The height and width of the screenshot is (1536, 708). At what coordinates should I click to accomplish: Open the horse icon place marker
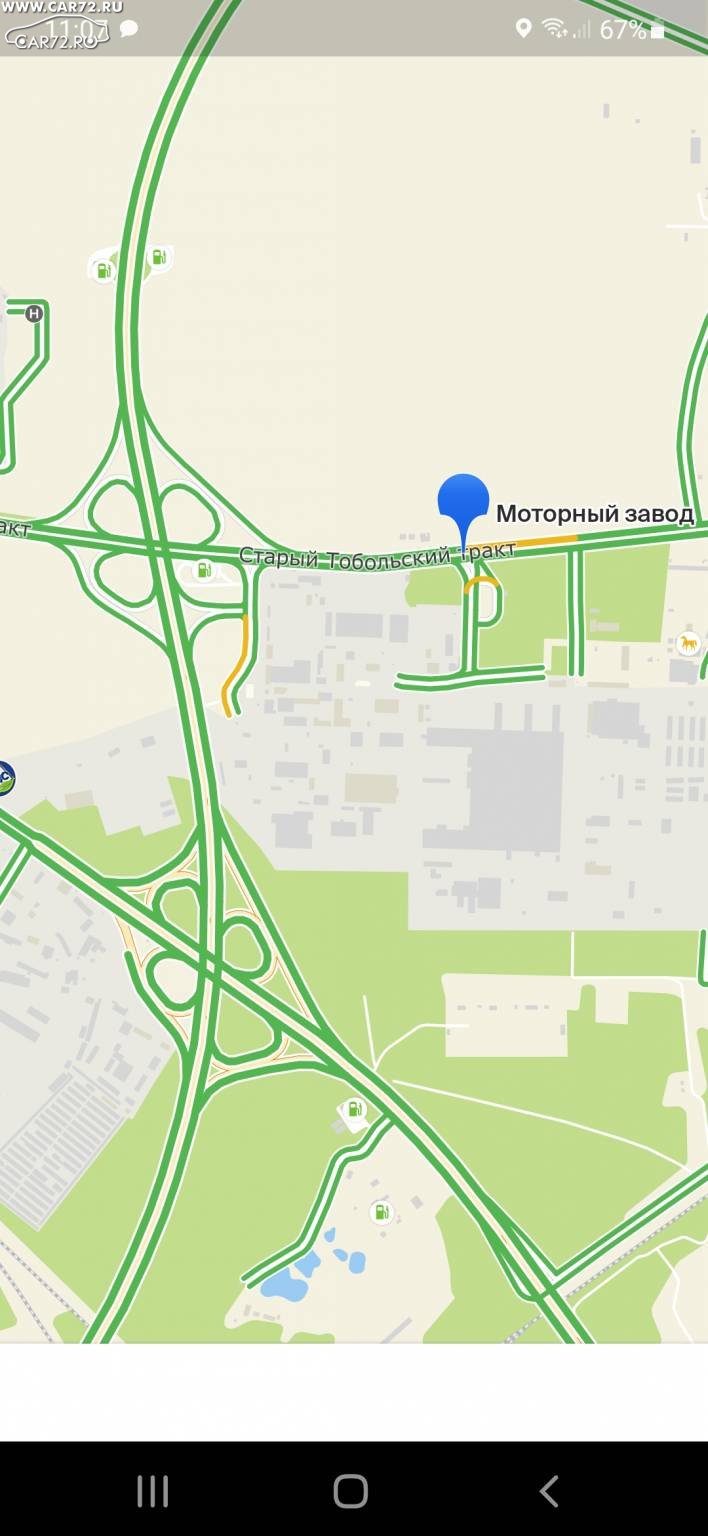tap(688, 643)
